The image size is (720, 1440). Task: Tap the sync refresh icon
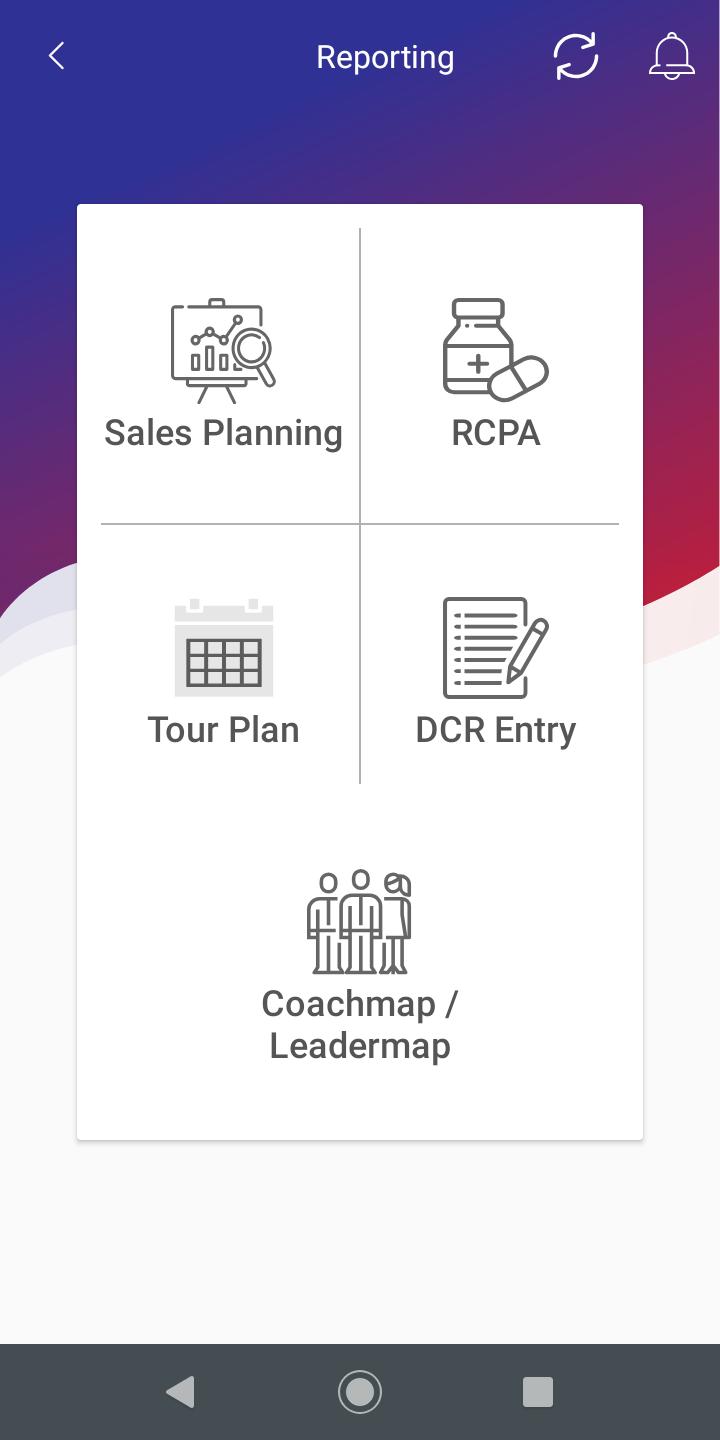pyautogui.click(x=576, y=57)
